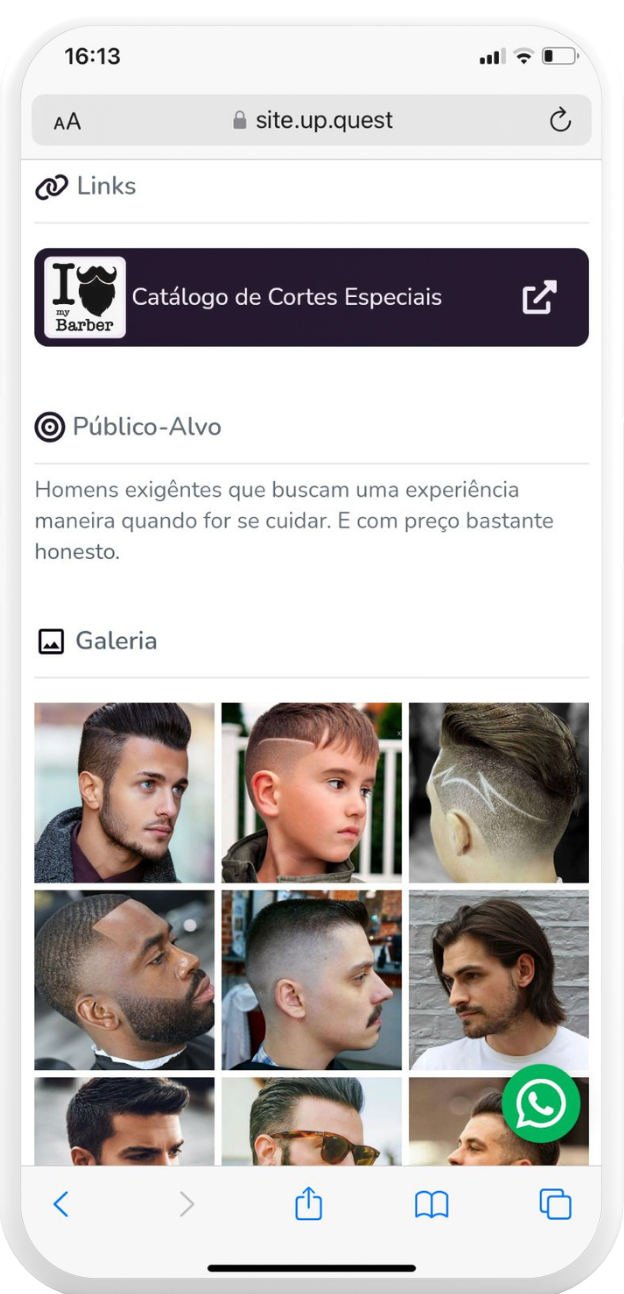View the photo with lightning design shaved haircut
This screenshot has width=624, height=1294.
point(498,792)
